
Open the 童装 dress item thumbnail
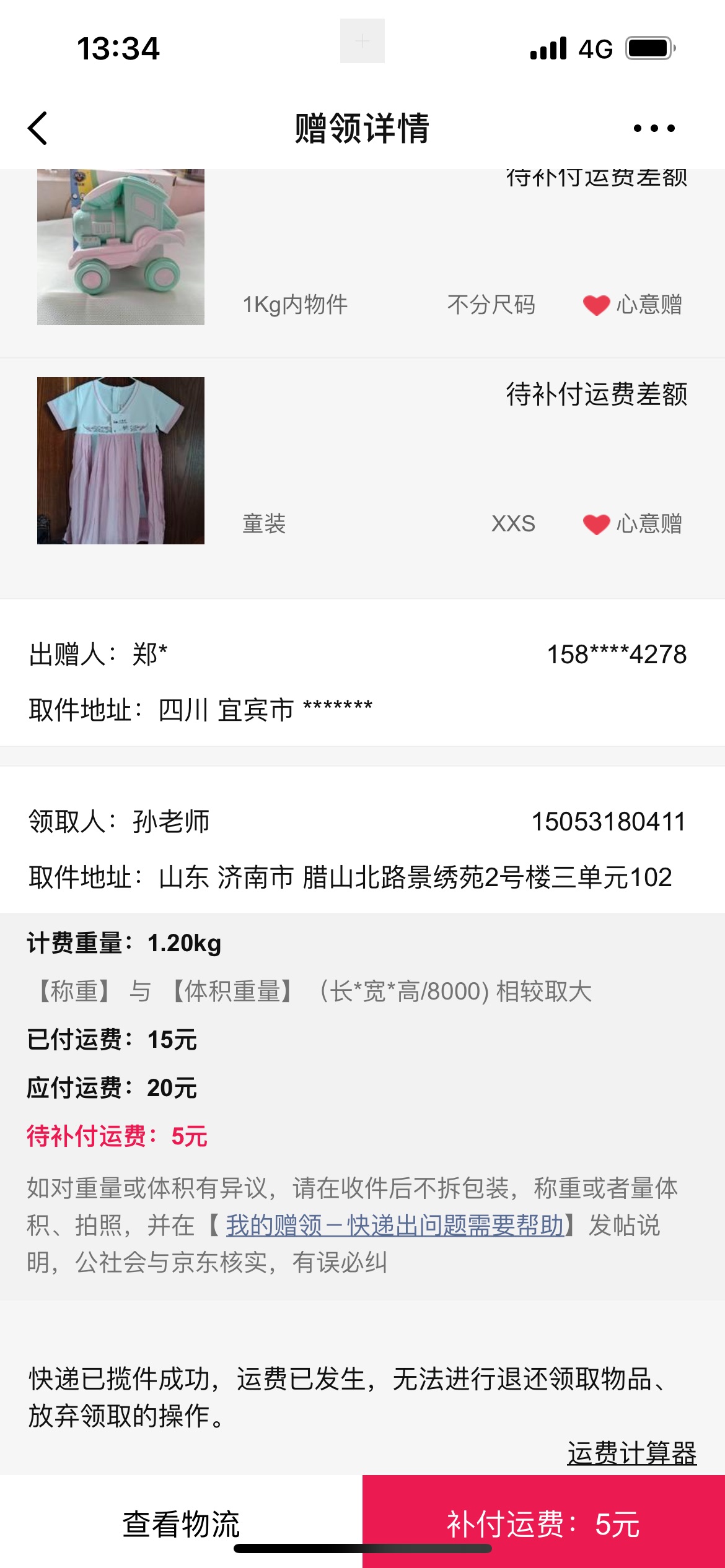(x=121, y=461)
